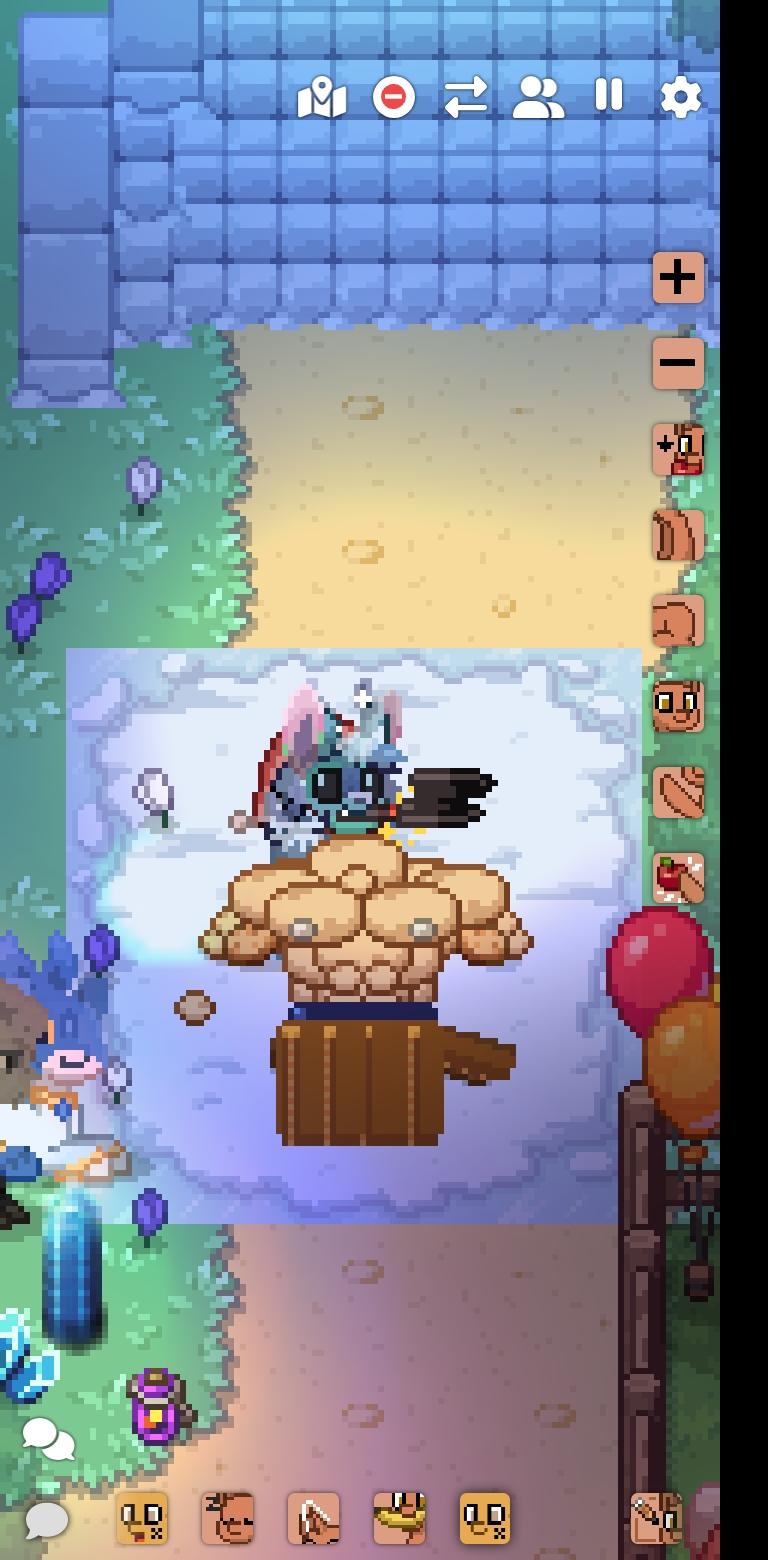
Task: Pause the game
Action: pyautogui.click(x=609, y=96)
